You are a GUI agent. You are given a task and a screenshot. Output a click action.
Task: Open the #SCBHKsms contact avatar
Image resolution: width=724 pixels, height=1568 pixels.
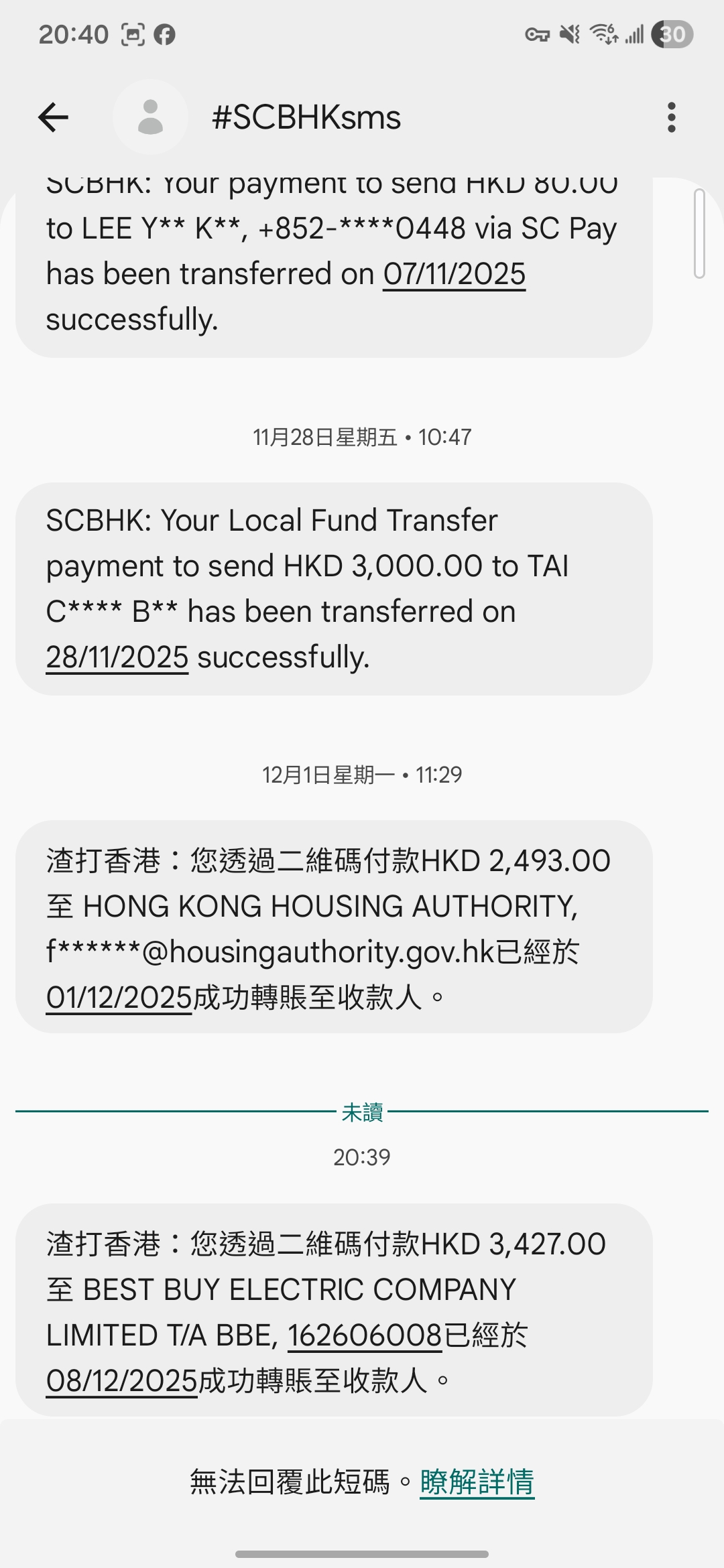coord(150,118)
